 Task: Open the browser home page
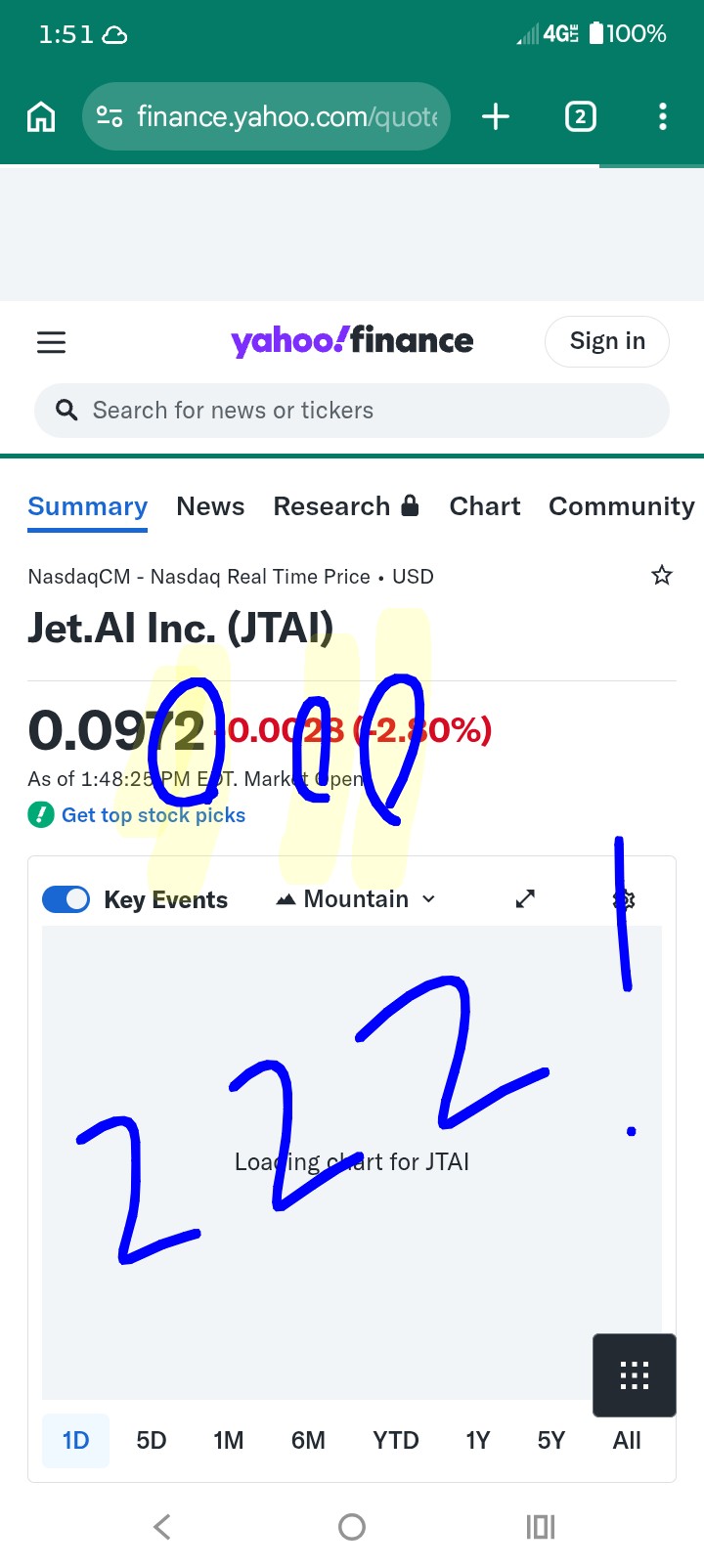click(x=41, y=117)
